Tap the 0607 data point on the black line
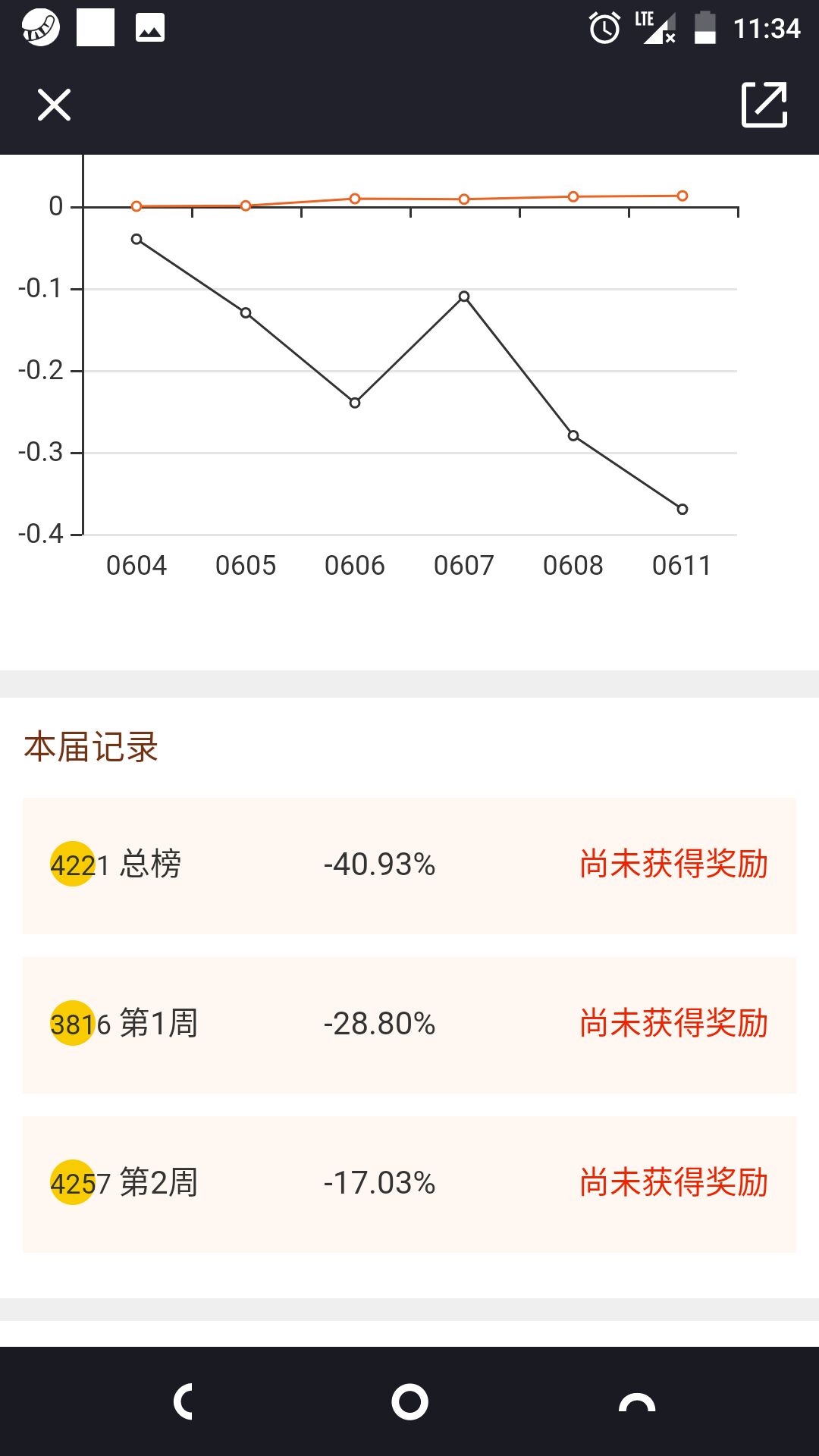The height and width of the screenshot is (1456, 819). [x=464, y=297]
